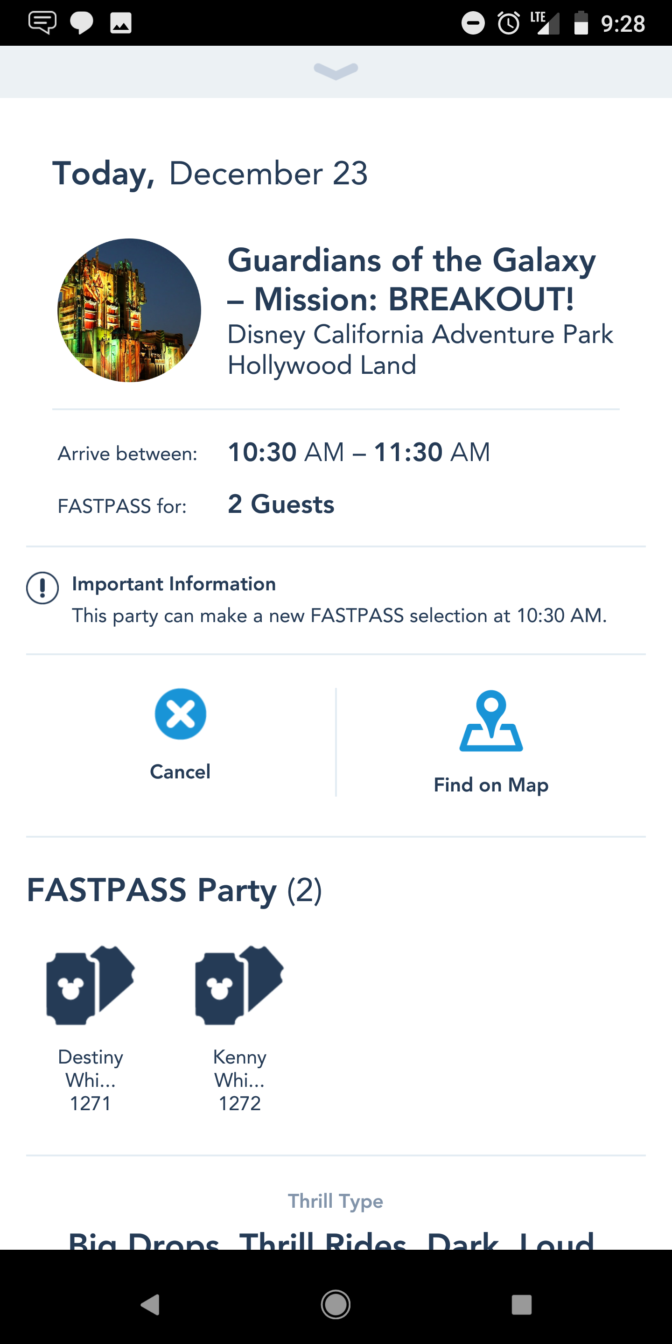Open Destiny's FASTPASS ticket 1271
This screenshot has height=1344, width=672.
point(90,1029)
